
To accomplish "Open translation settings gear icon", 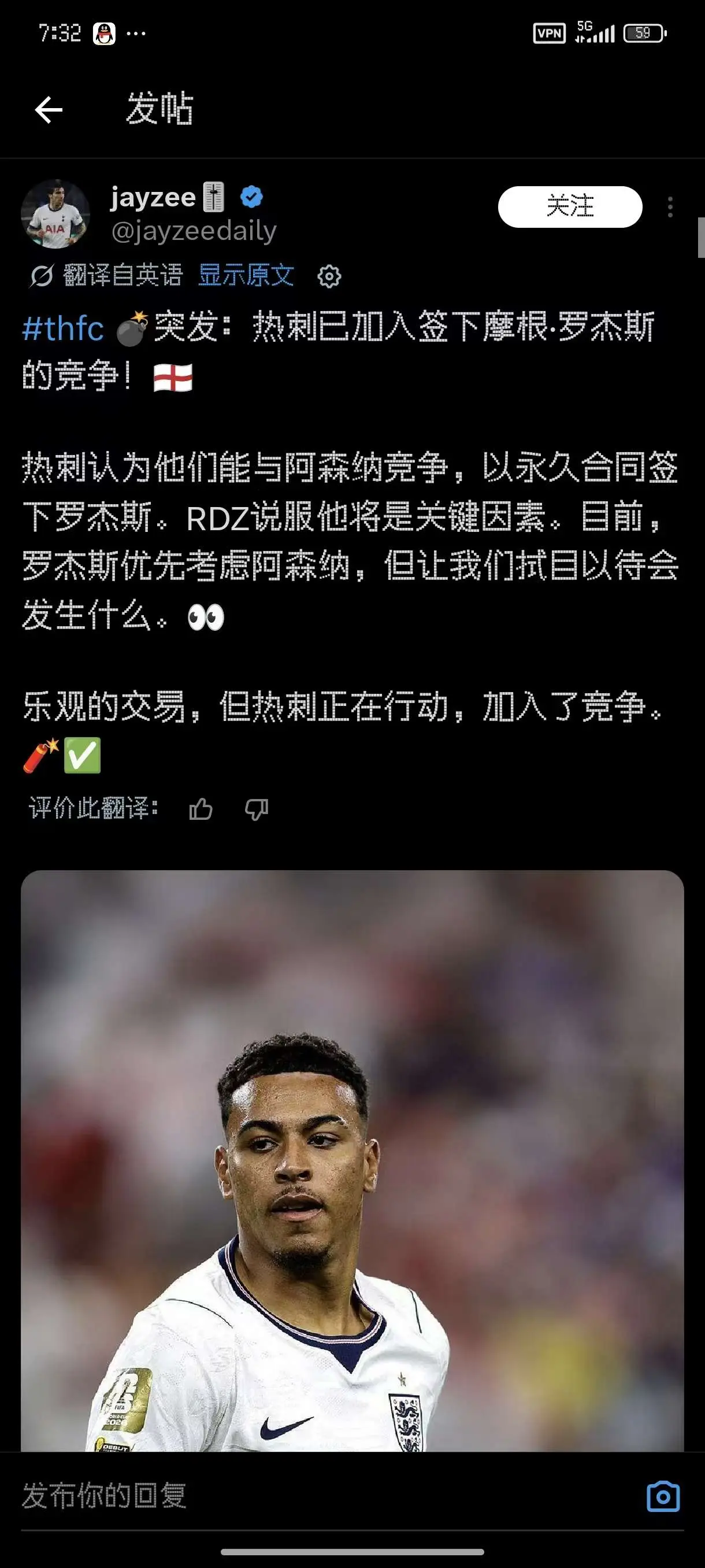I will point(329,276).
